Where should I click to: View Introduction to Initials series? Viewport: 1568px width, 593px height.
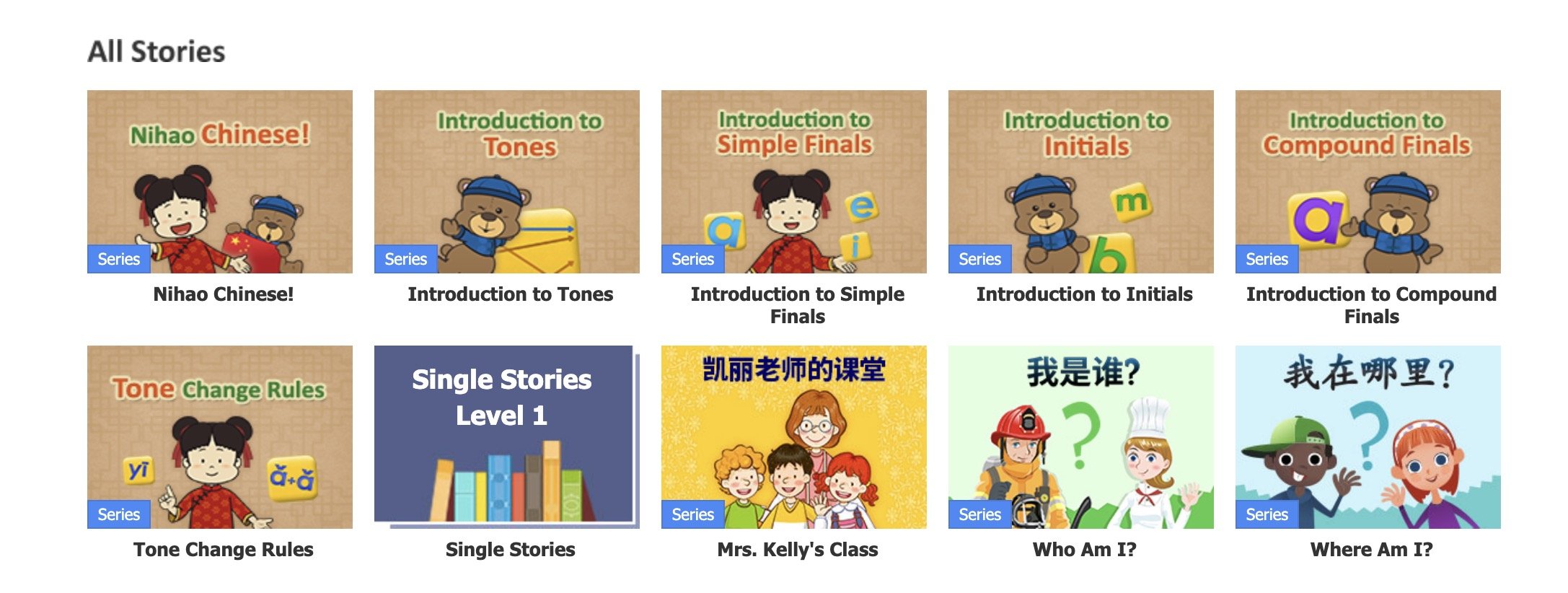pyautogui.click(x=1081, y=182)
